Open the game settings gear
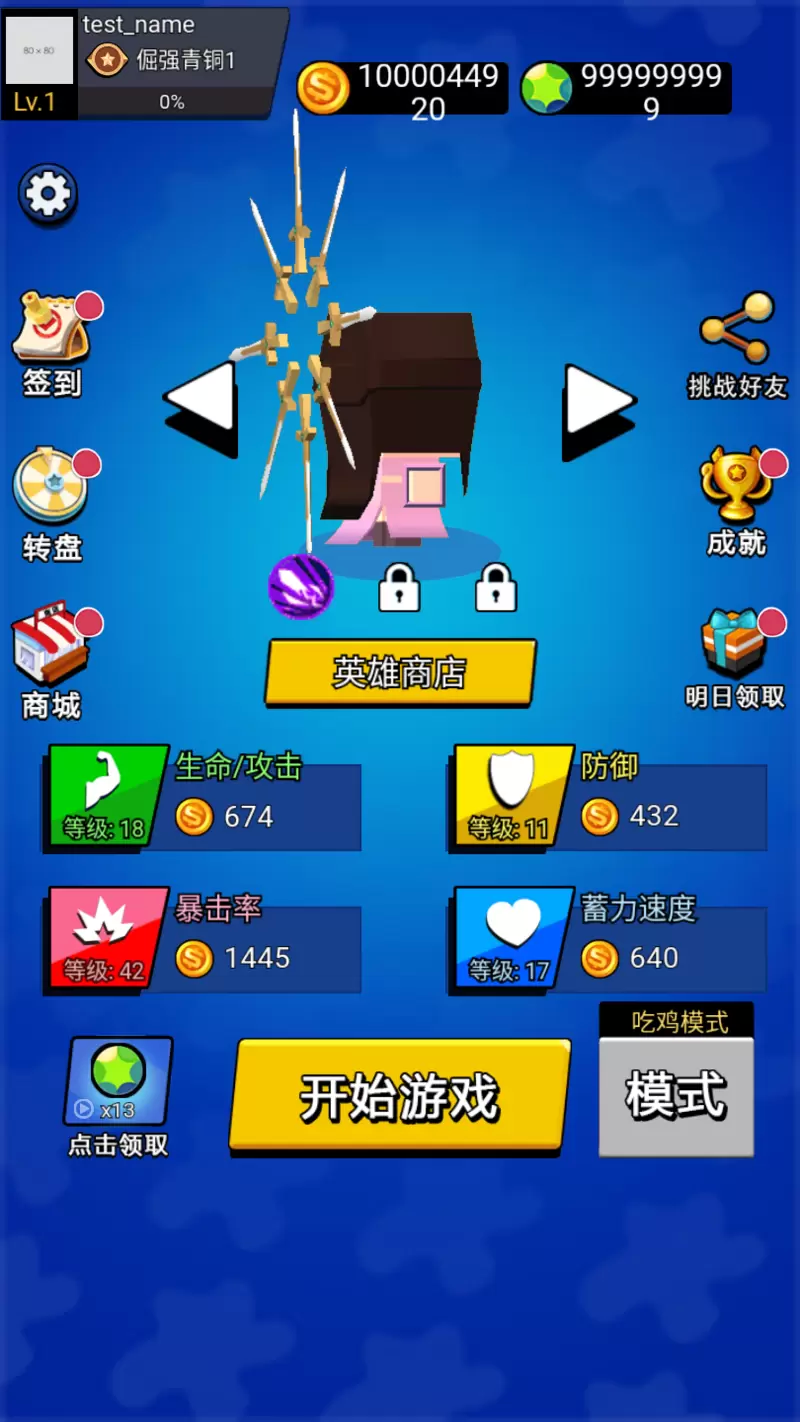Image resolution: width=800 pixels, height=1422 pixels. click(47, 194)
